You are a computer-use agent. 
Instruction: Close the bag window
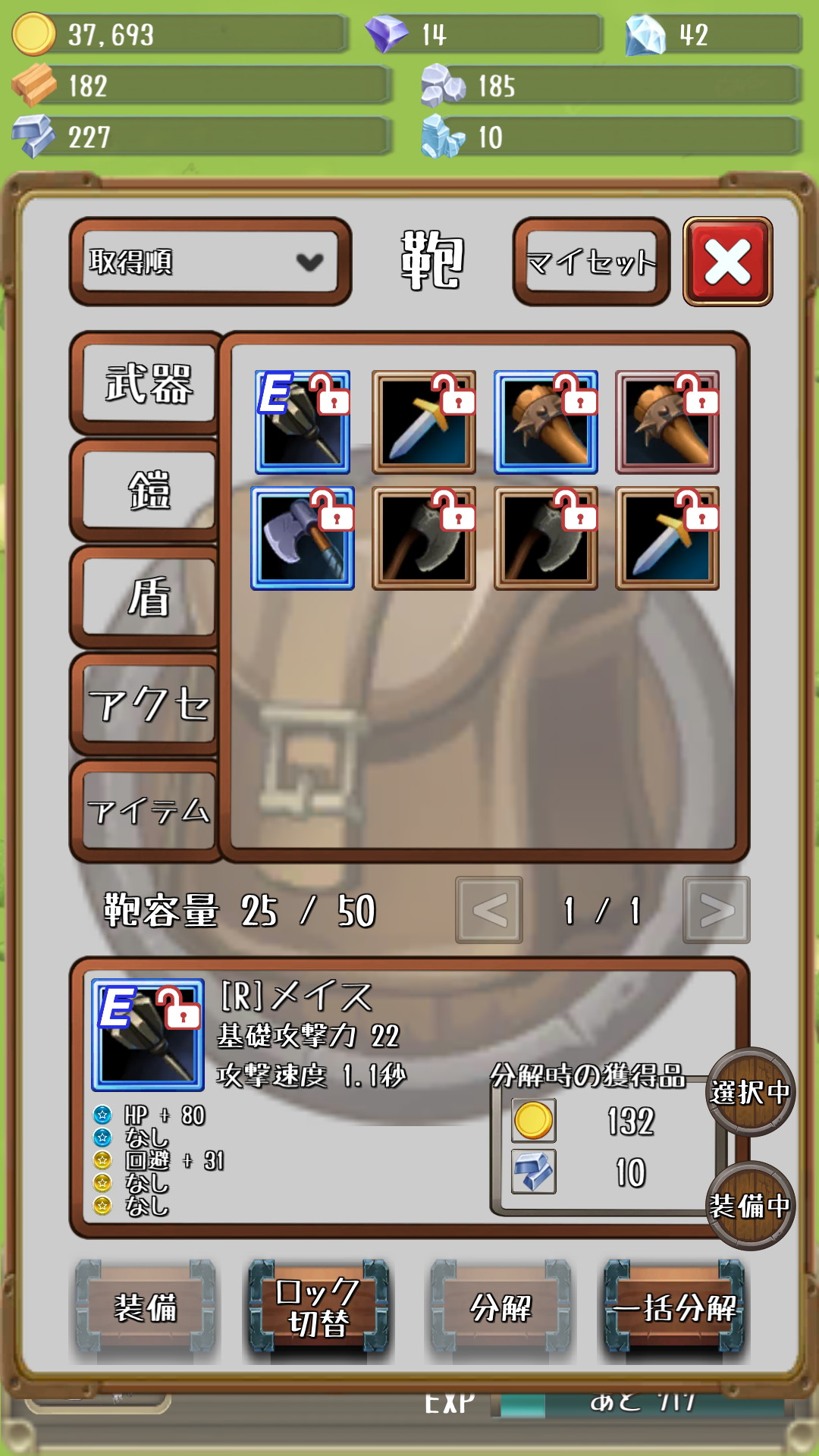click(x=727, y=262)
